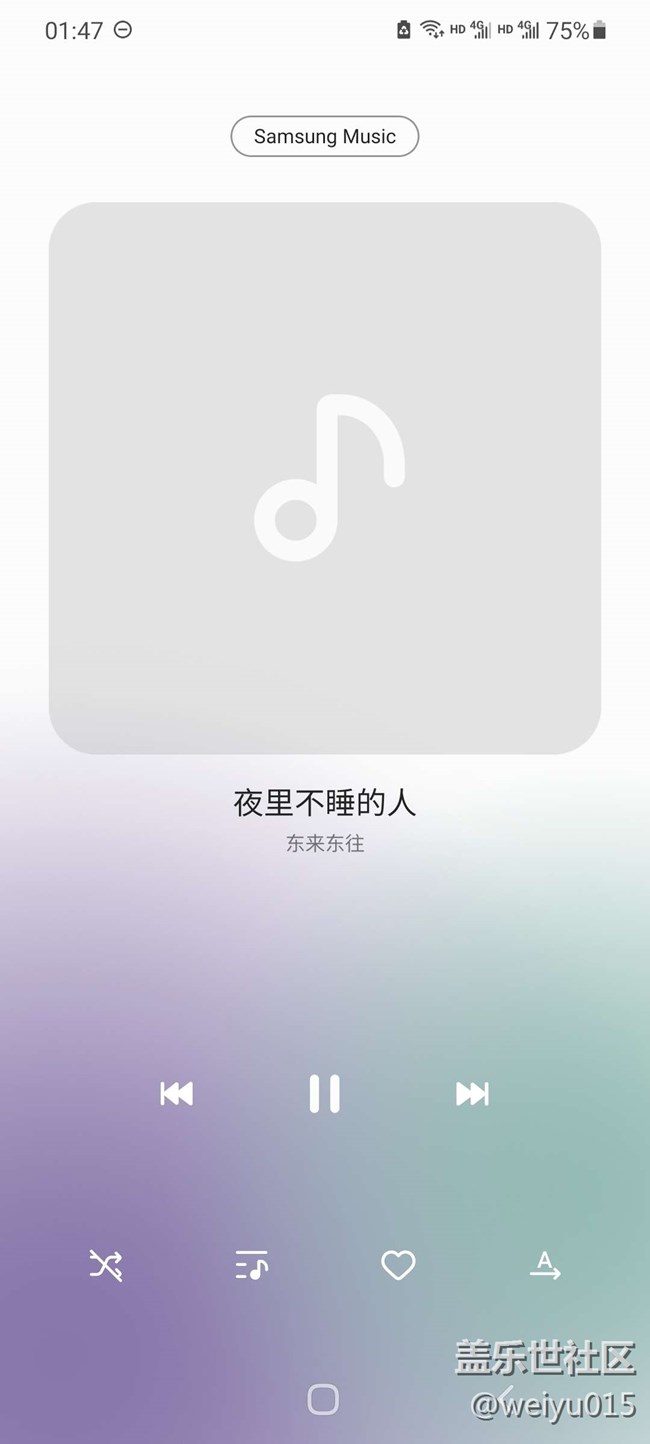This screenshot has height=1444, width=650.
Task: Go to the home screen
Action: click(x=323, y=1399)
